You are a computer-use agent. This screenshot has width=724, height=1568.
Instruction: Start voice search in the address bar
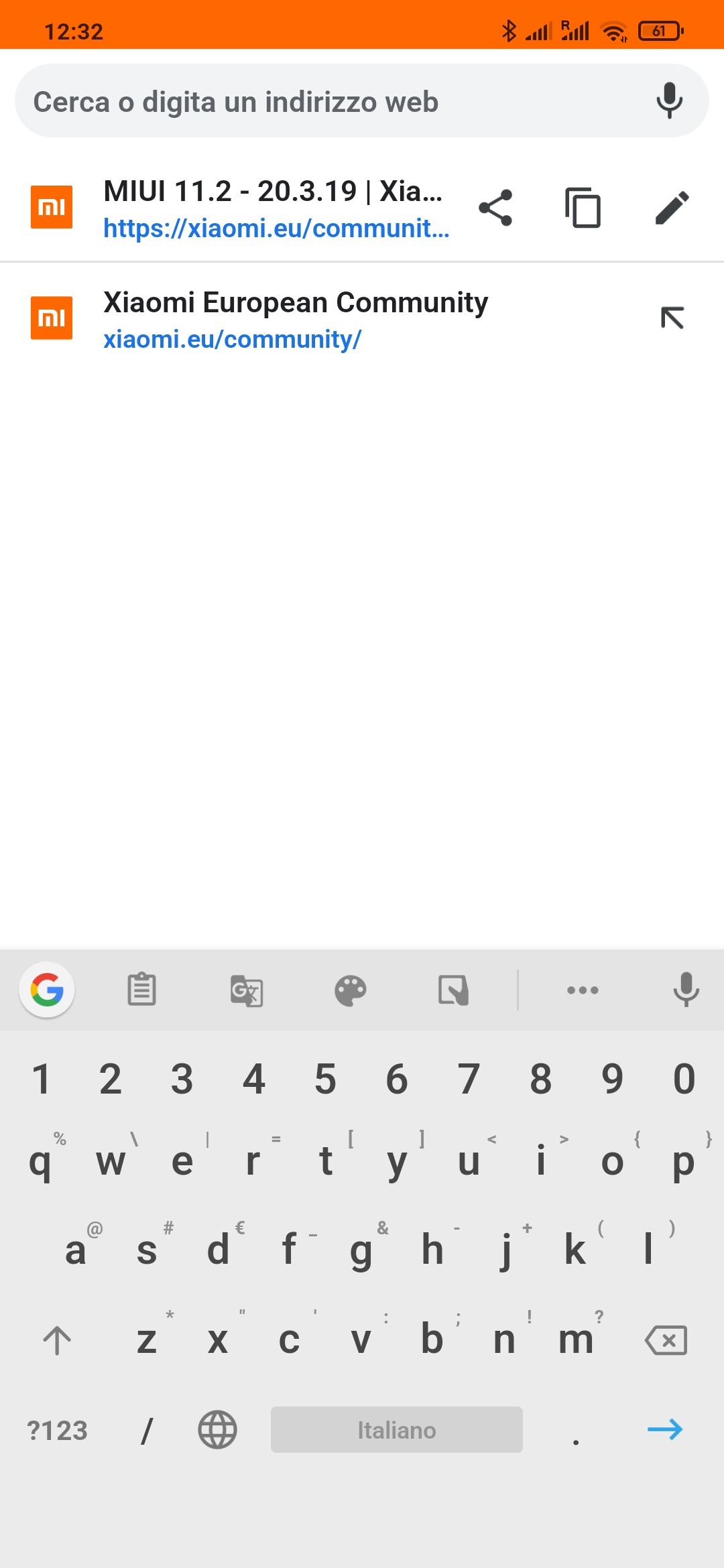coord(669,101)
